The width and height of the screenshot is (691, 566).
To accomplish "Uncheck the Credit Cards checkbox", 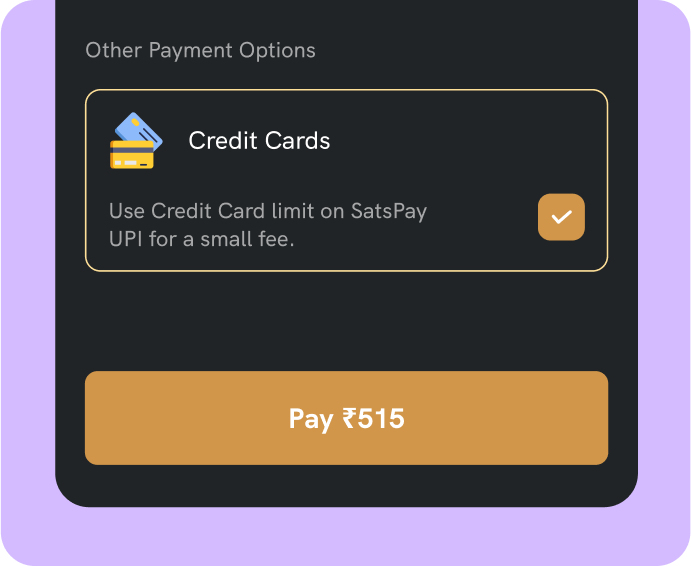I will 561,217.
